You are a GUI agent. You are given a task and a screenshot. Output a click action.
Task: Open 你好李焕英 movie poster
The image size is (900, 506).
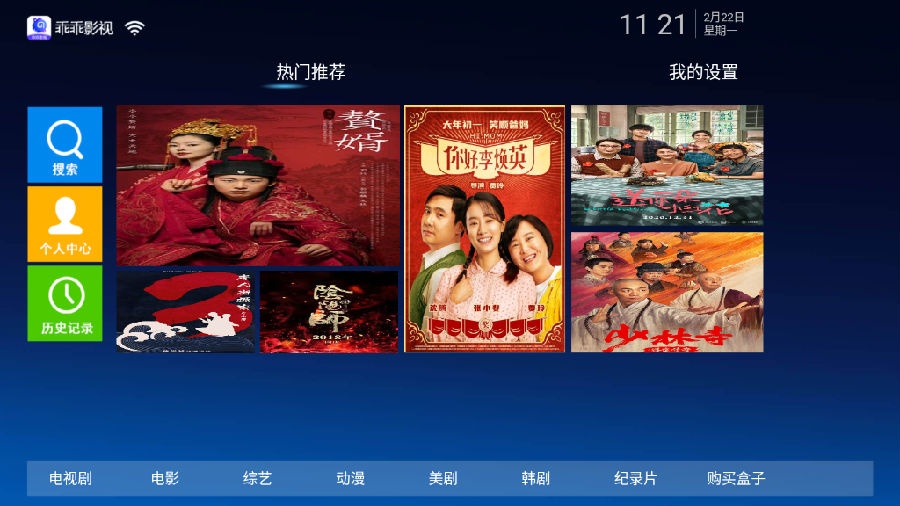coord(484,229)
